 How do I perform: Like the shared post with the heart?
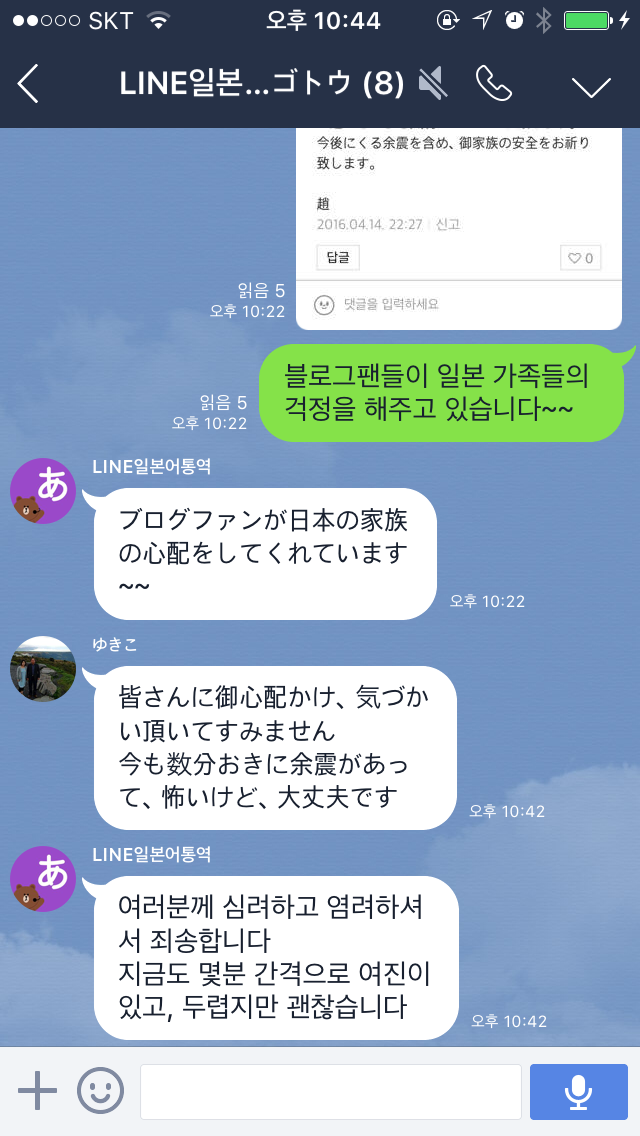tap(580, 258)
